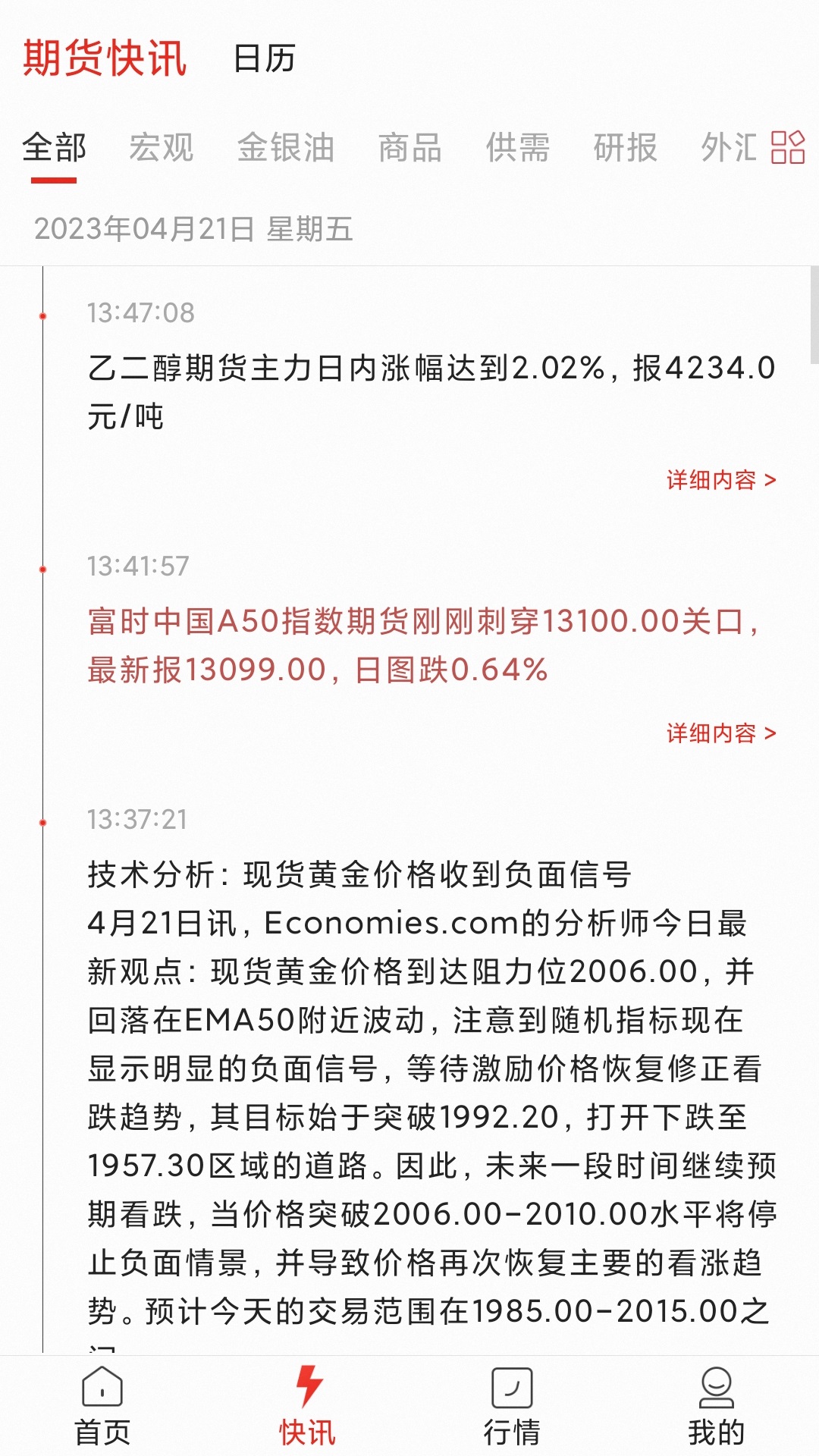Viewport: 819px width, 1456px height.
Task: Open the category grid manager icon
Action: pyautogui.click(x=788, y=147)
